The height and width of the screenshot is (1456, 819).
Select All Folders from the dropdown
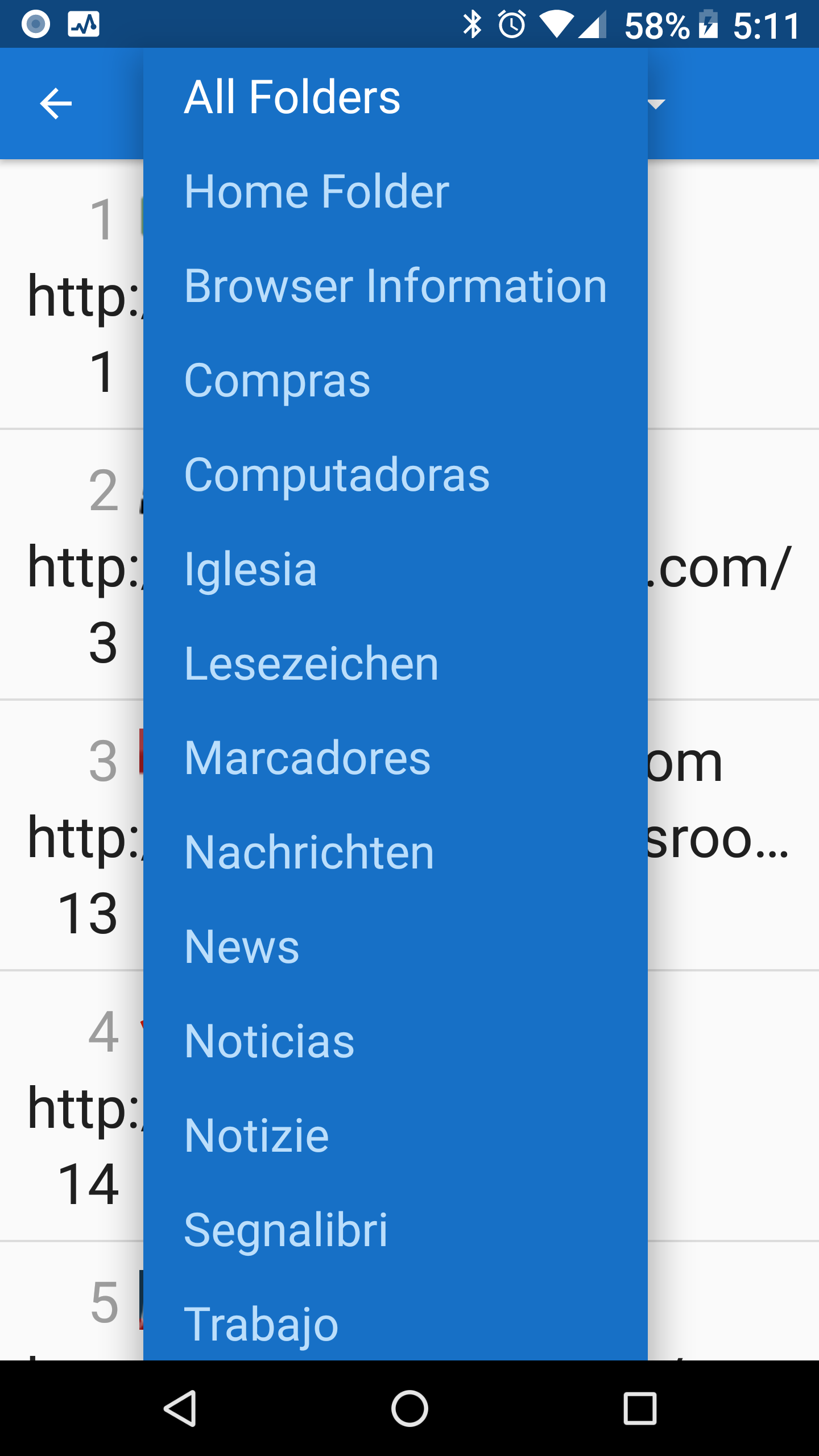395,97
